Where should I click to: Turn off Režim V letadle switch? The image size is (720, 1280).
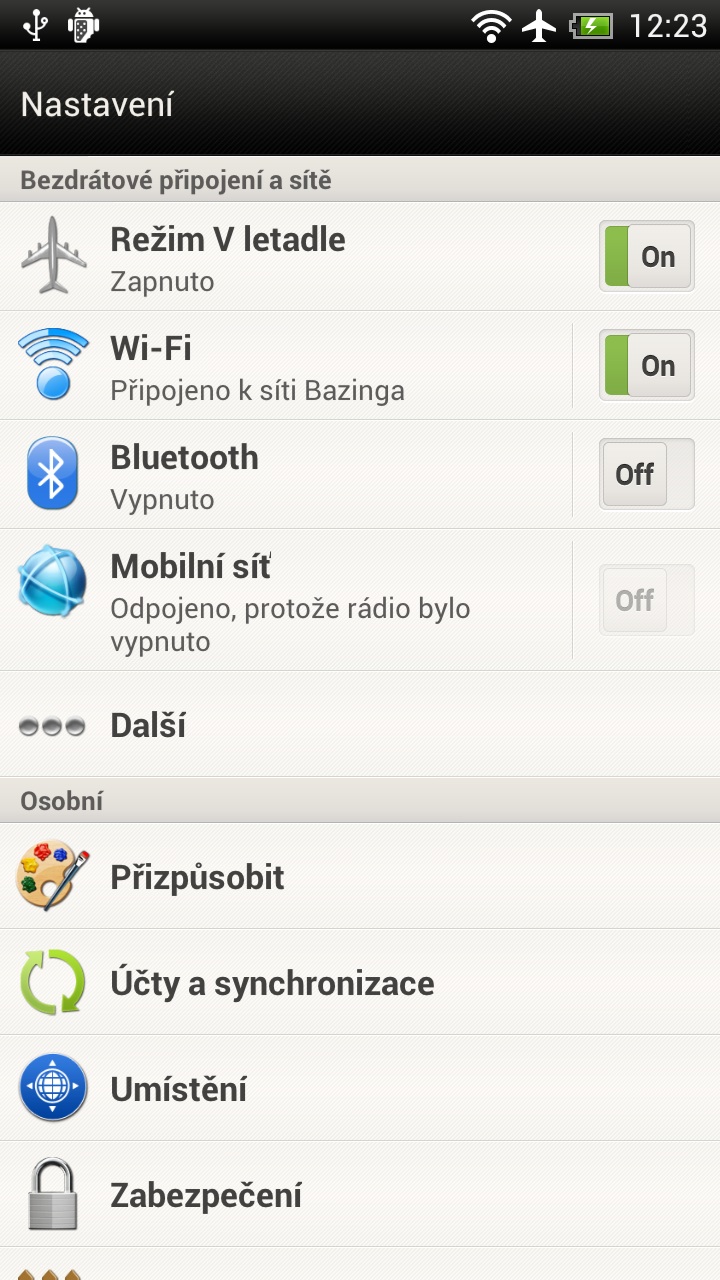click(x=646, y=256)
